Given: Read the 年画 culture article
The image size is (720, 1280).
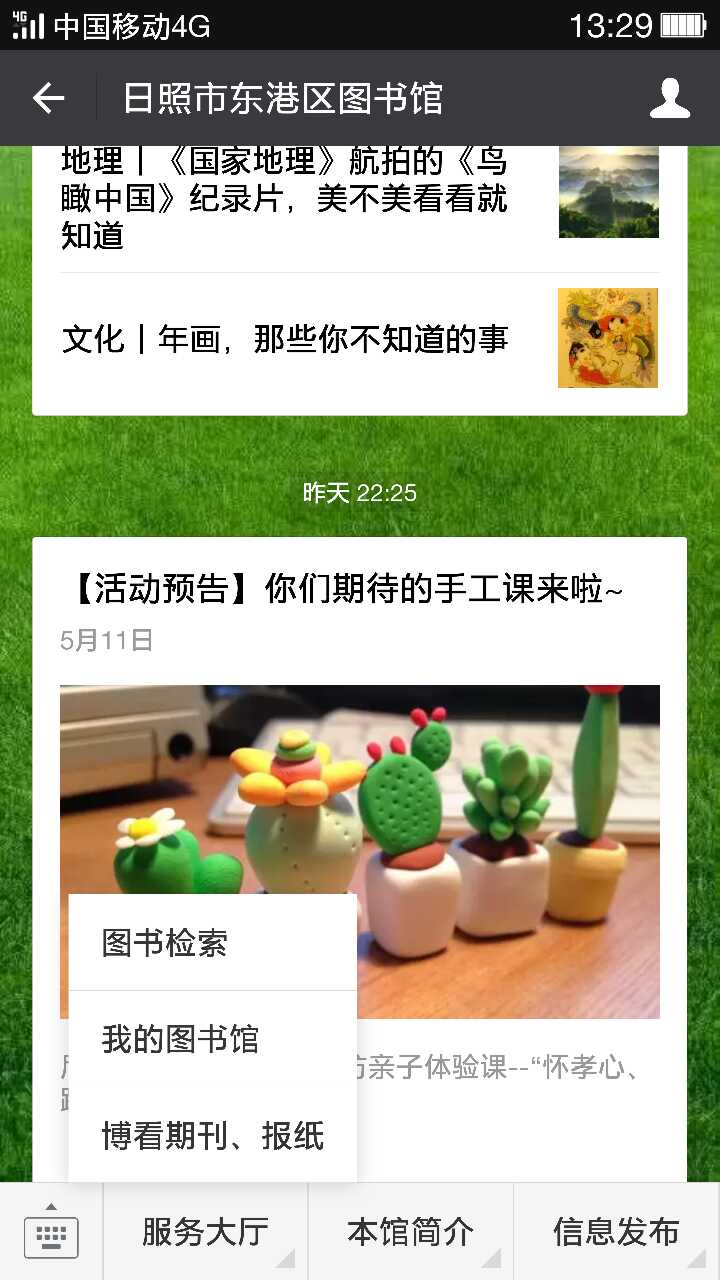Looking at the screenshot, I should (285, 340).
